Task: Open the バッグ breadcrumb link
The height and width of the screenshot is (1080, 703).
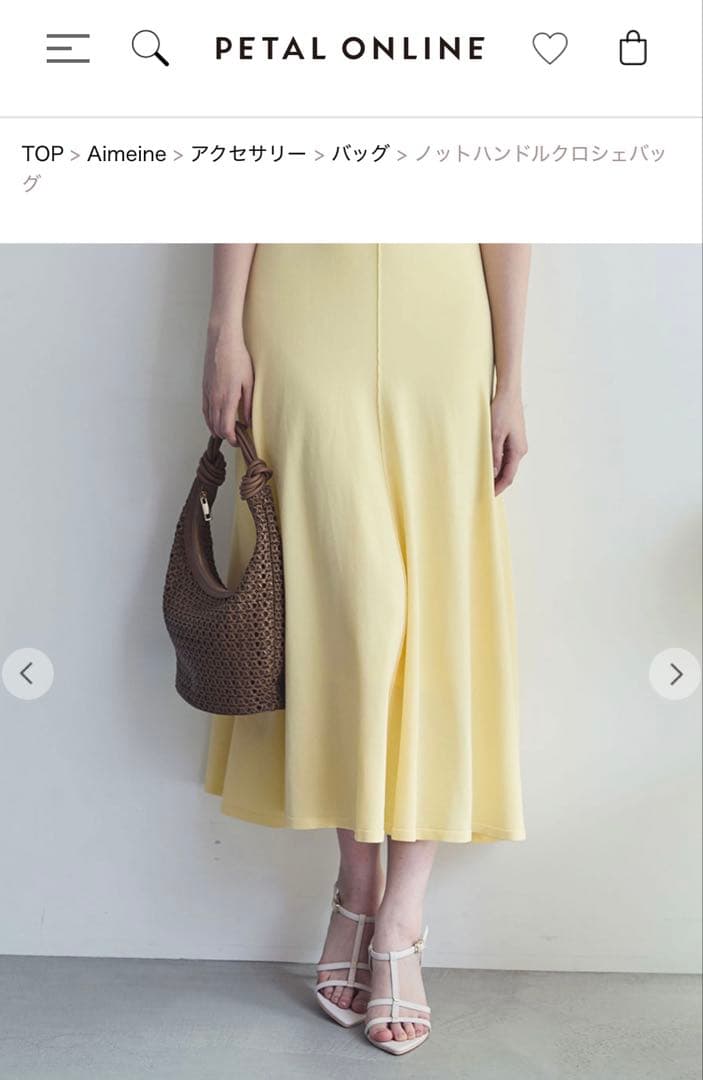Action: (360, 154)
